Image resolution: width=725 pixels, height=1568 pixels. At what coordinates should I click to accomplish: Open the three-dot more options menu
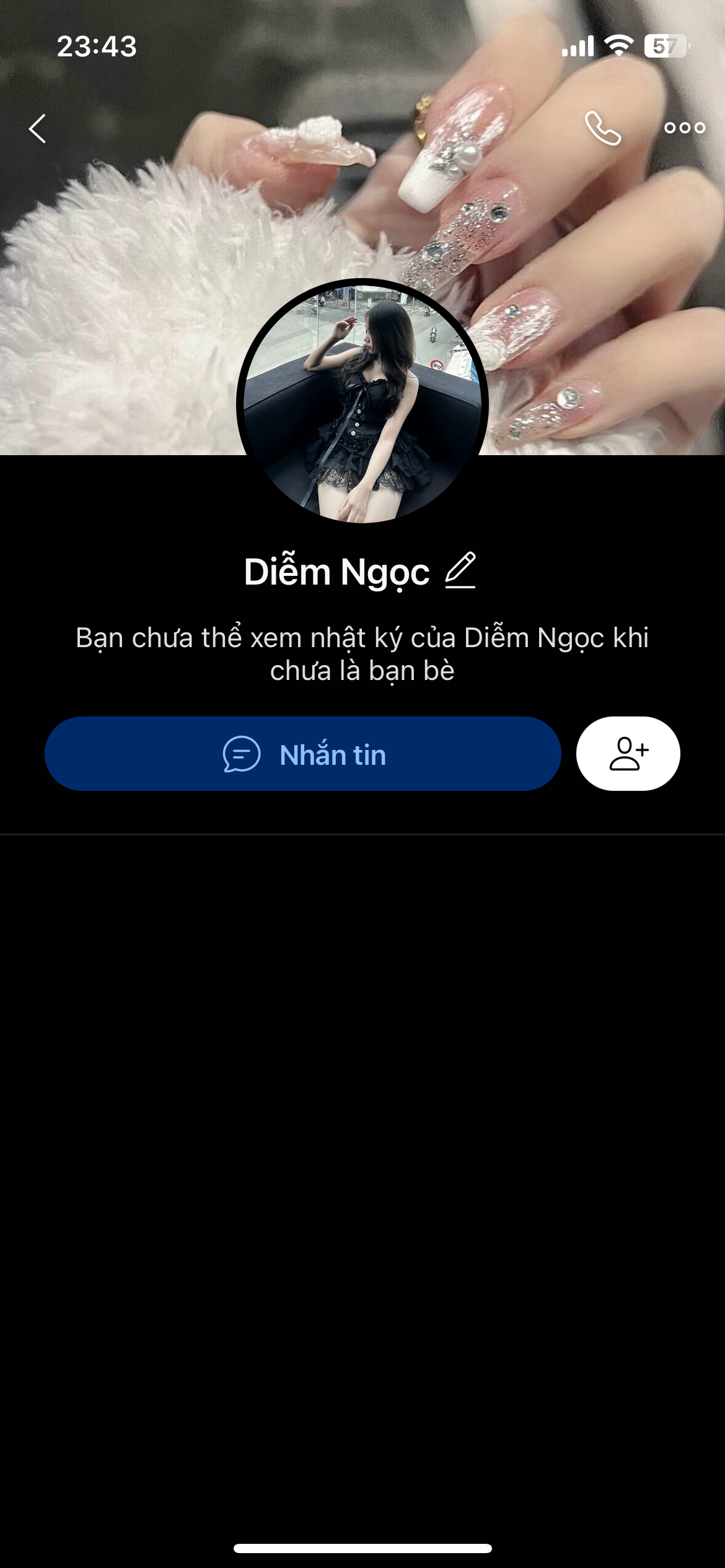pos(685,128)
